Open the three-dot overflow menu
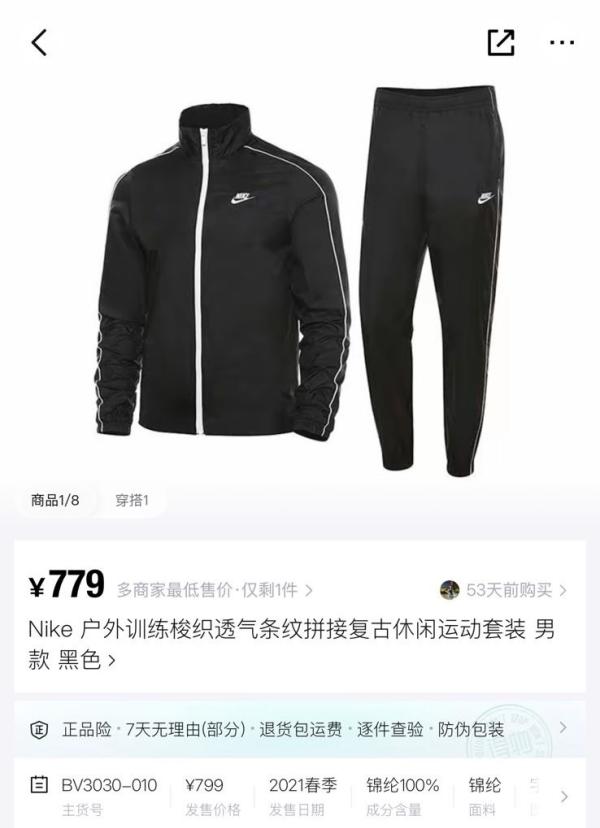 click(561, 42)
